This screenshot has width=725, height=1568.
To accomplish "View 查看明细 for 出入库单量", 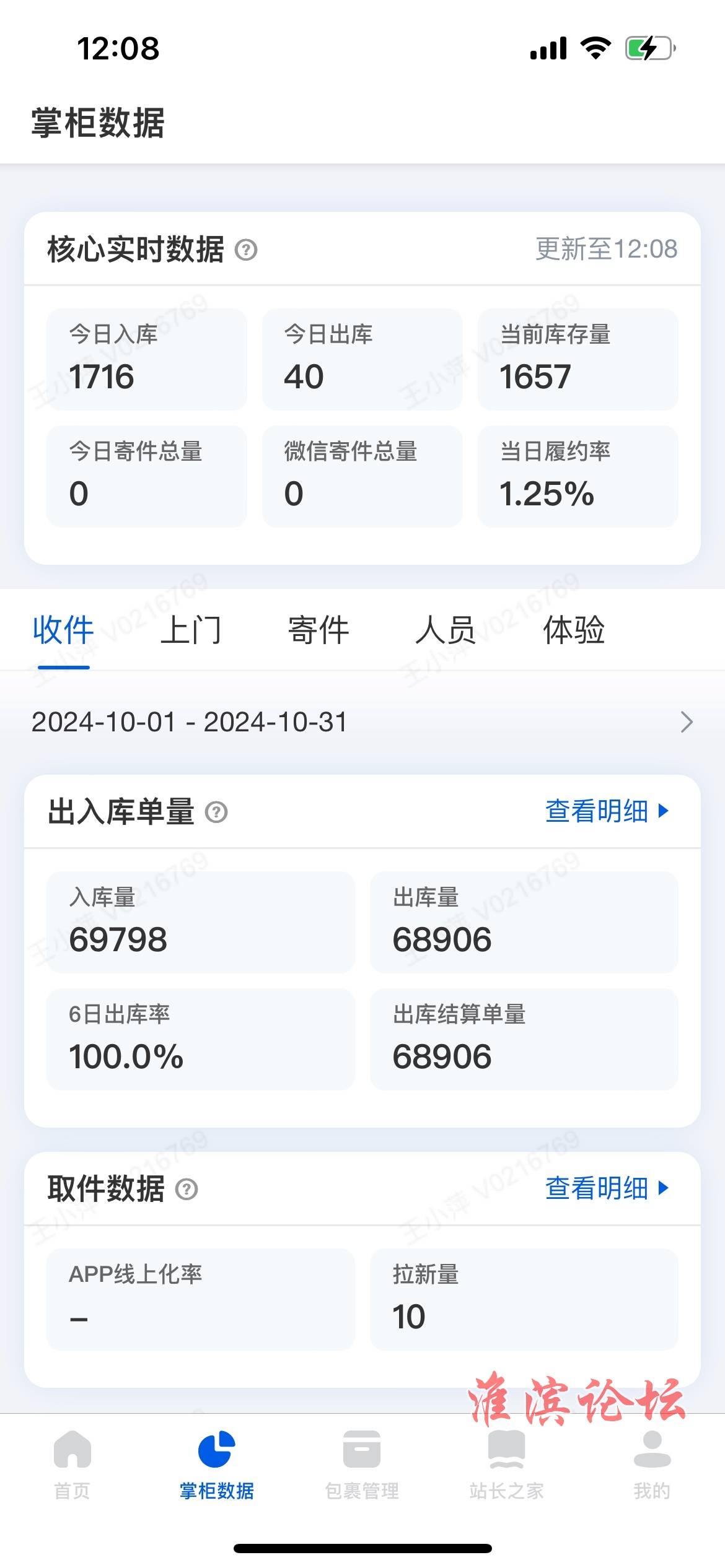I will click(607, 811).
